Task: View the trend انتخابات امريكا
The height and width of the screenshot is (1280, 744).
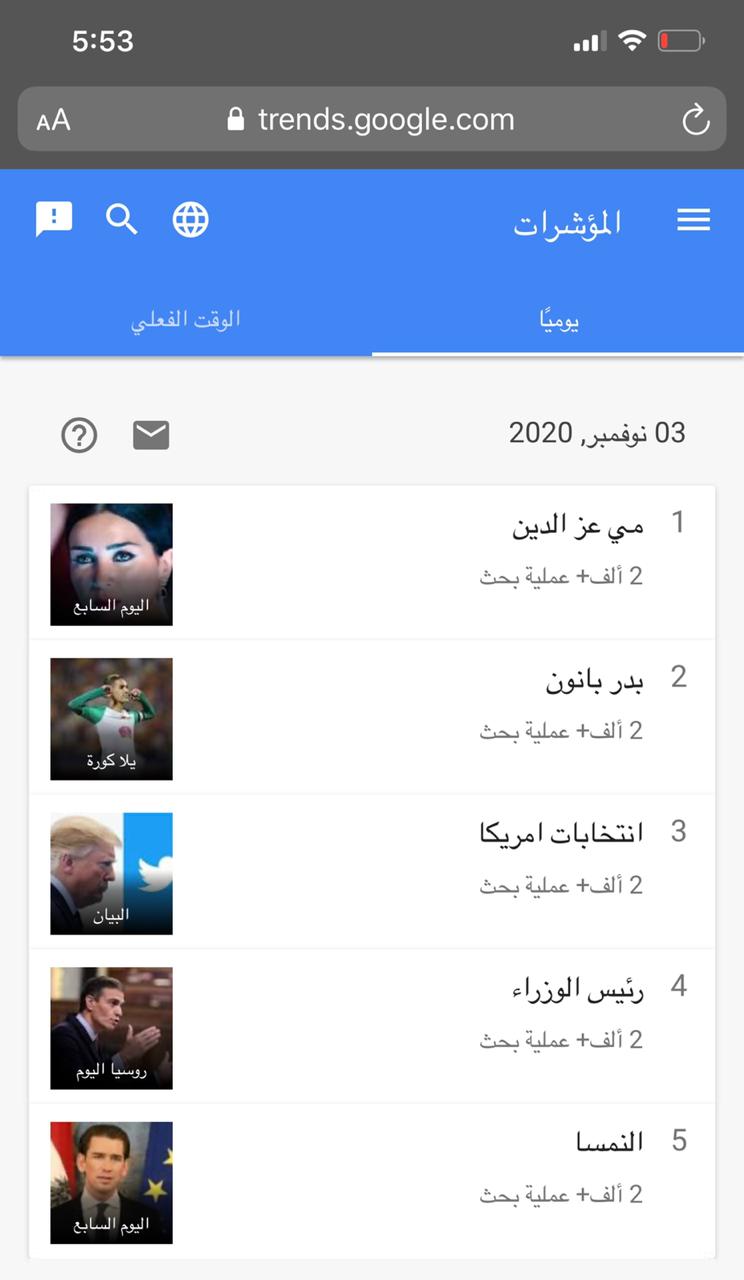Action: coord(561,834)
